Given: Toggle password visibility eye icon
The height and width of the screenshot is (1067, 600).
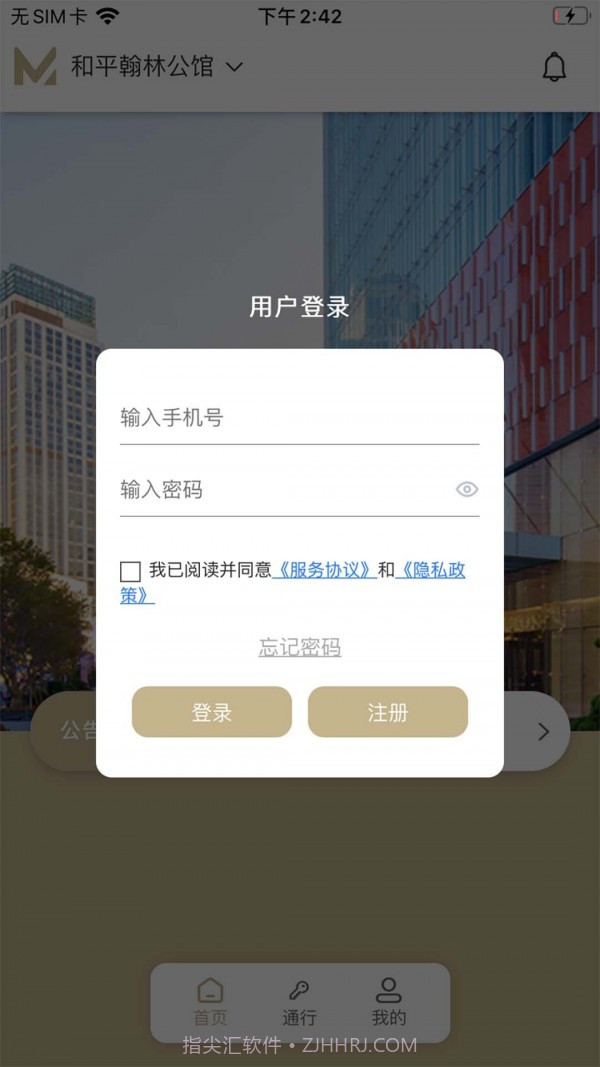Looking at the screenshot, I should pyautogui.click(x=467, y=489).
